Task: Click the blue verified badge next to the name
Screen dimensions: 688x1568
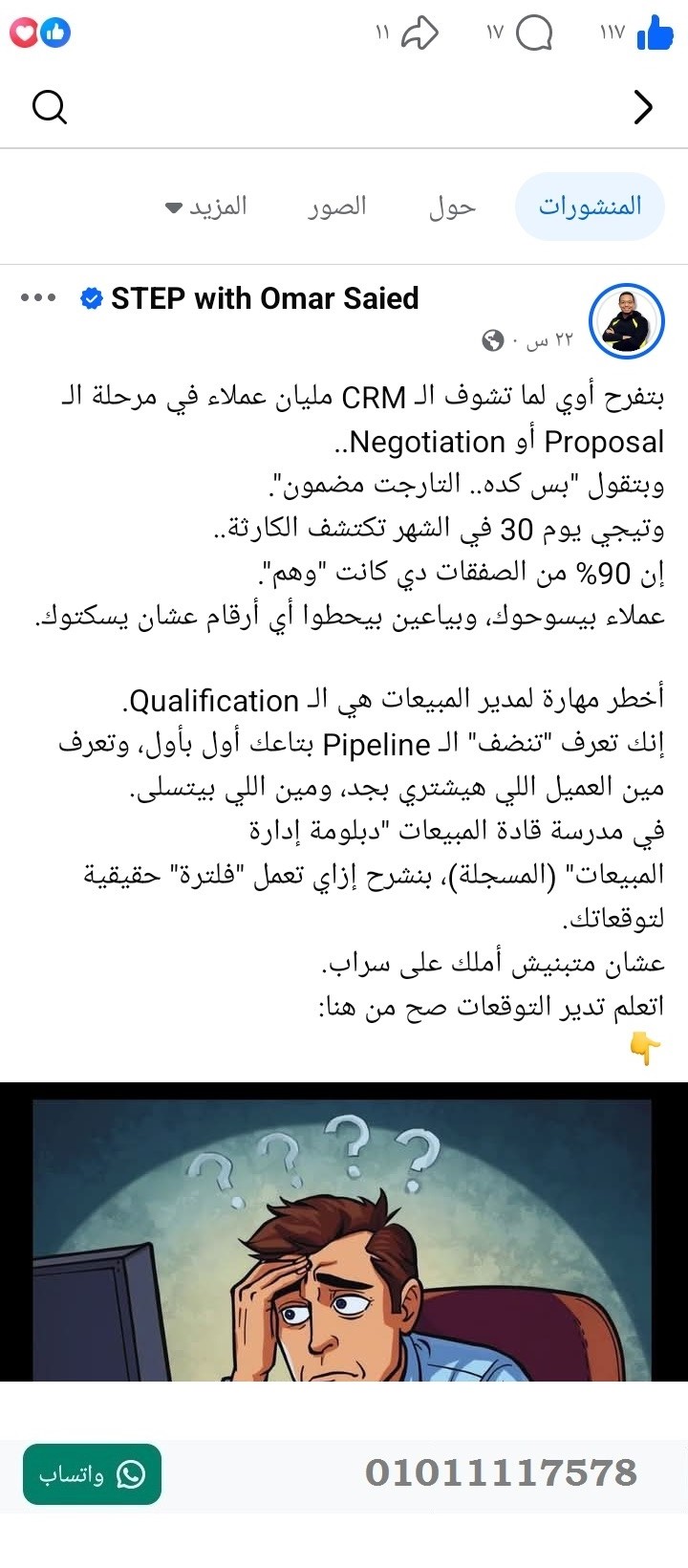Action: [91, 297]
